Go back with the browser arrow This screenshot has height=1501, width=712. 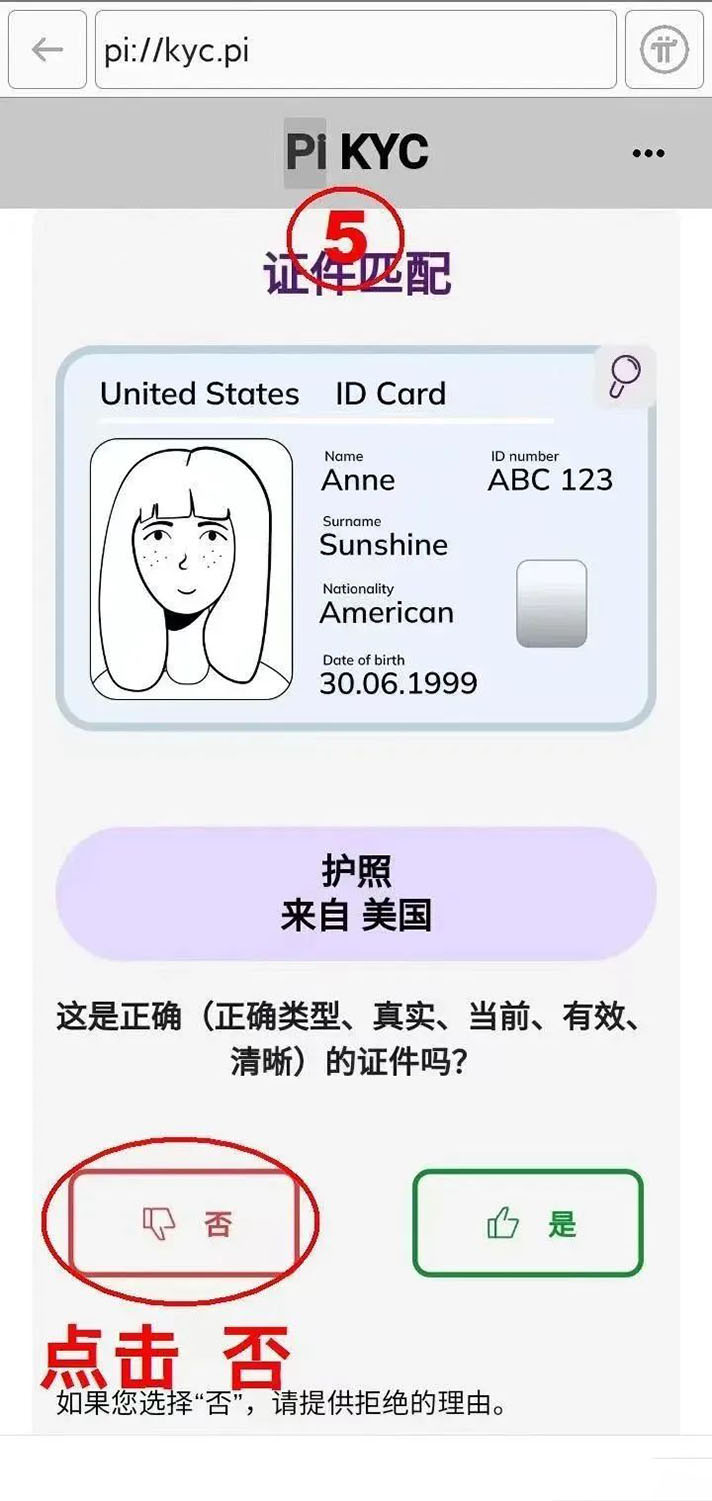(47, 50)
